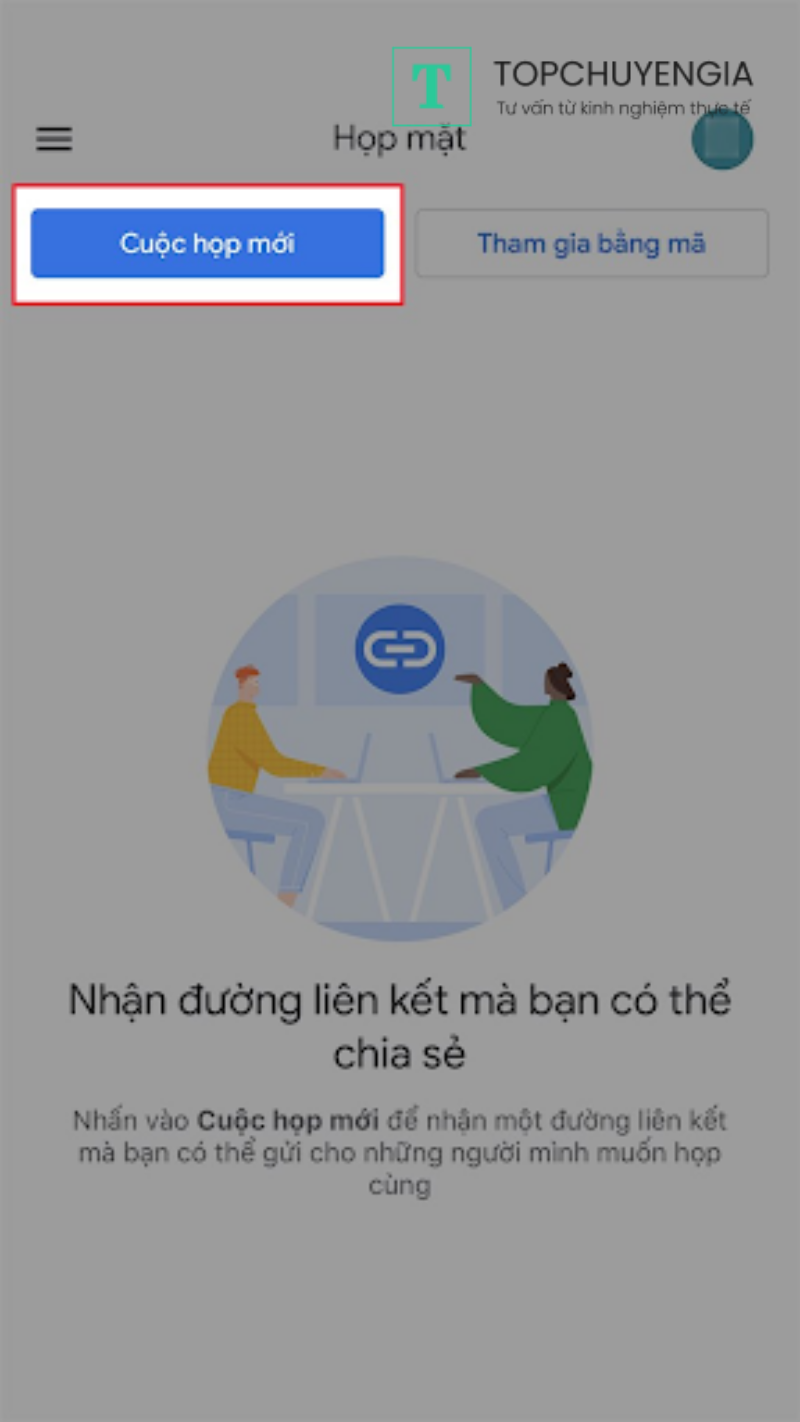Screen dimensions: 800x1422
Task: Start a new meeting with Cuộc họp mới
Action: 207,243
